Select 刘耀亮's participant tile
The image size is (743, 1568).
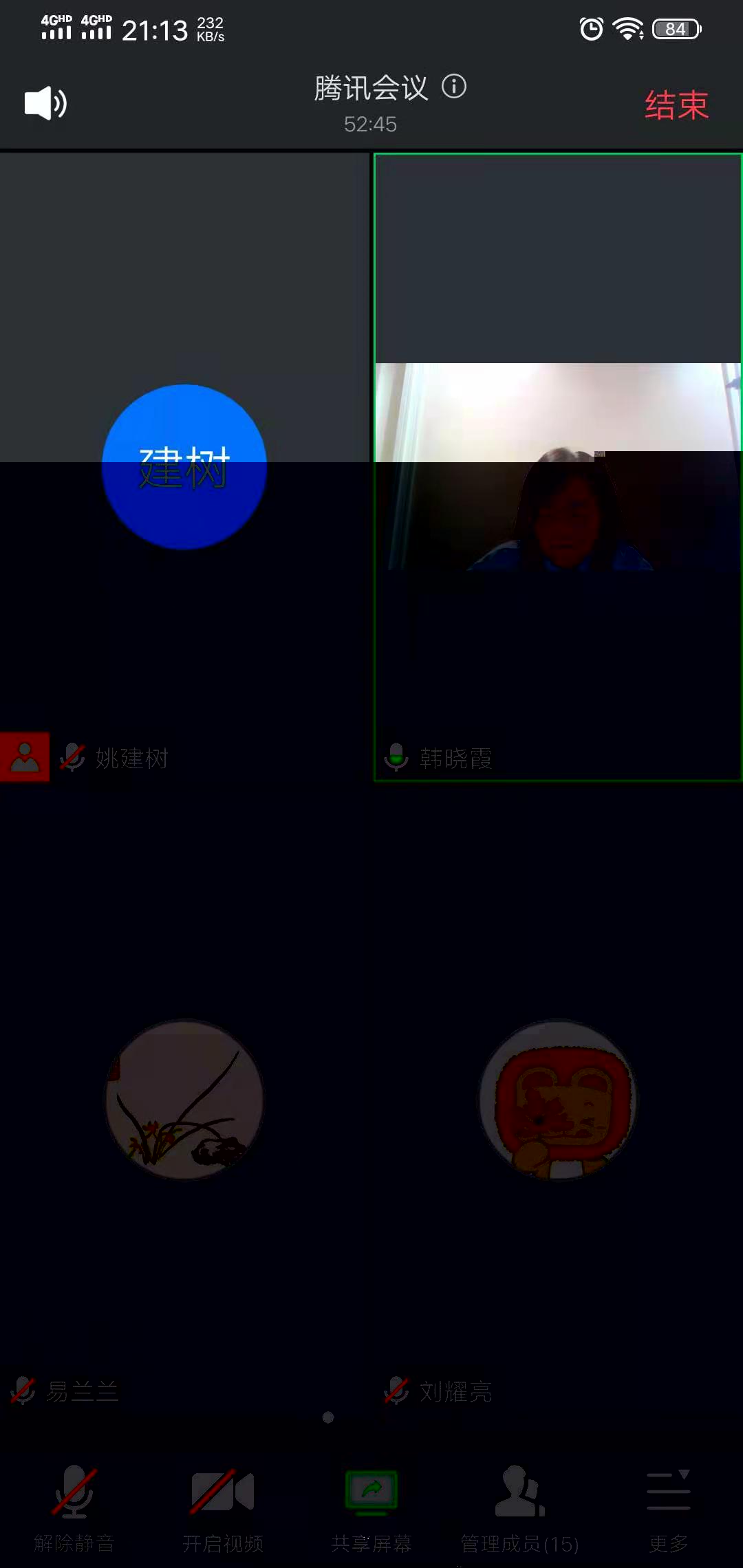[557, 1100]
